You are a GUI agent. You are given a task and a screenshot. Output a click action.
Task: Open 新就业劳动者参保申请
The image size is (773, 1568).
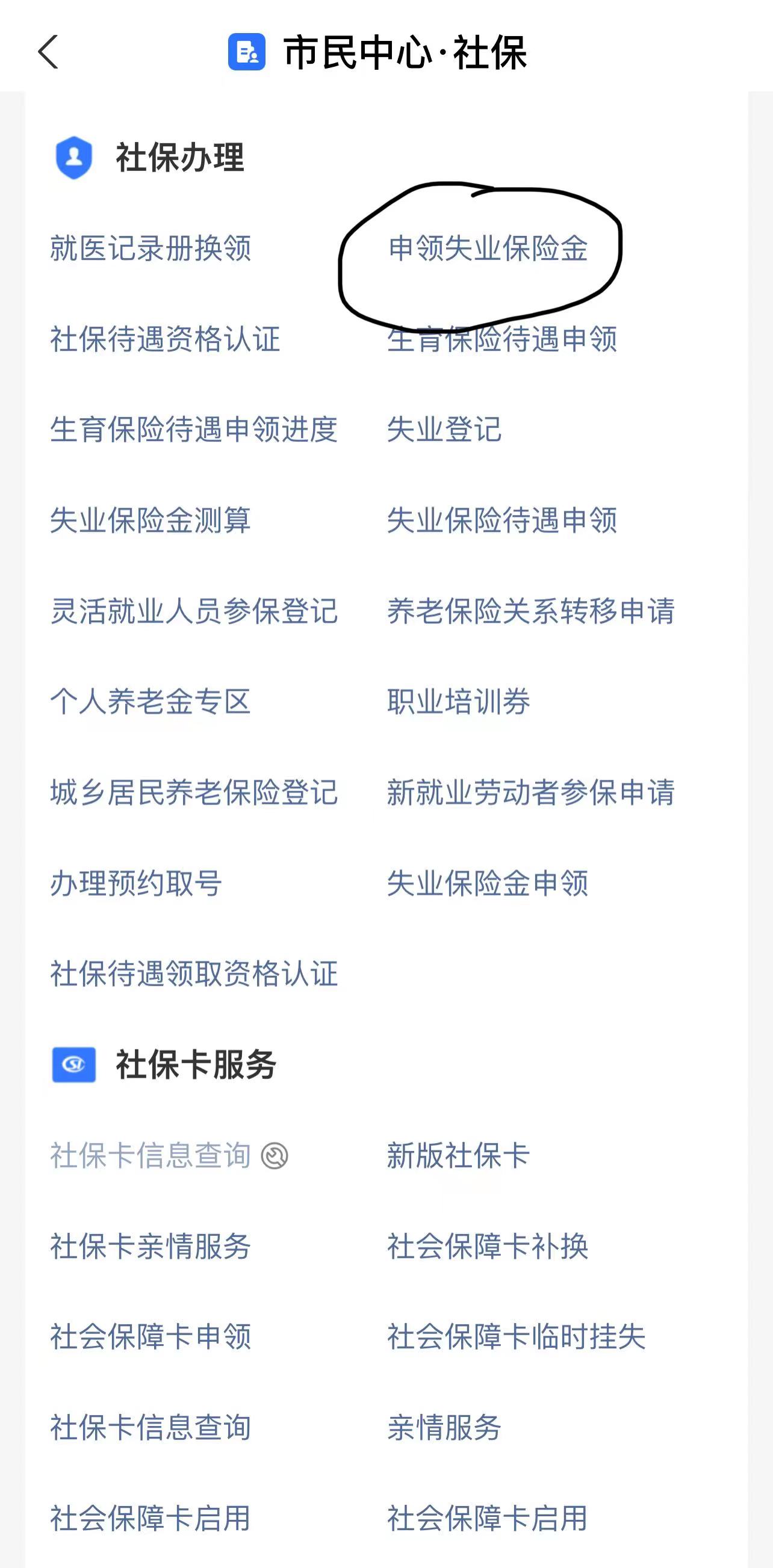[x=530, y=792]
